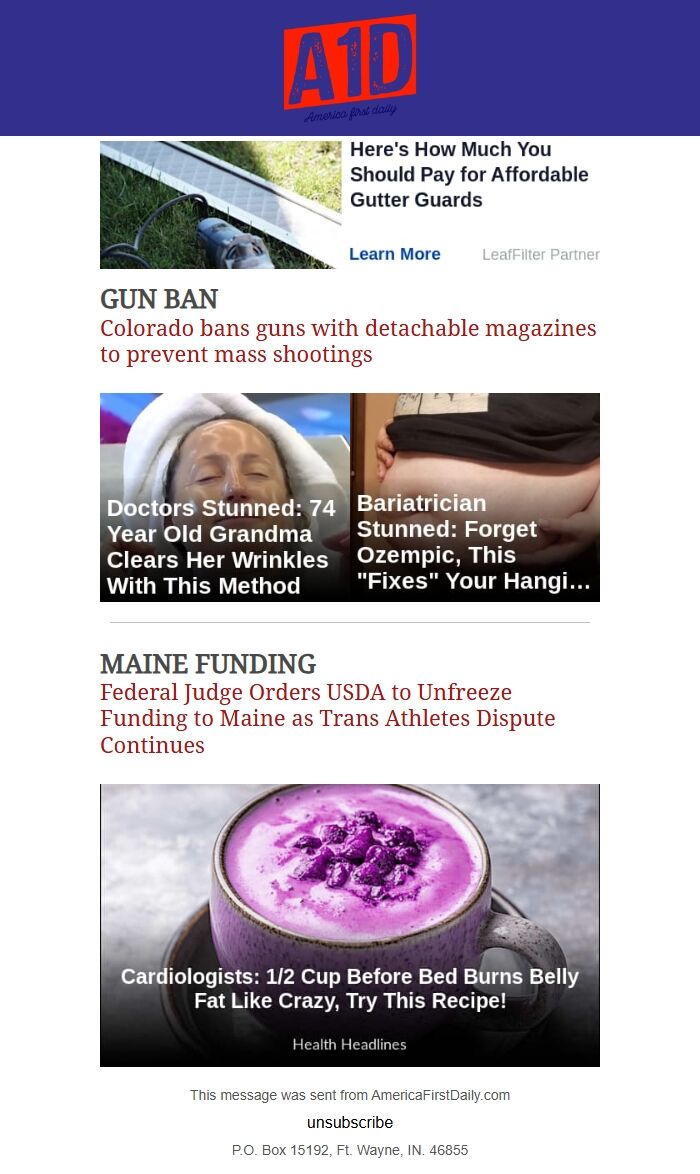Read the Colorado gun ban article
The height and width of the screenshot is (1174, 700).
(347, 341)
